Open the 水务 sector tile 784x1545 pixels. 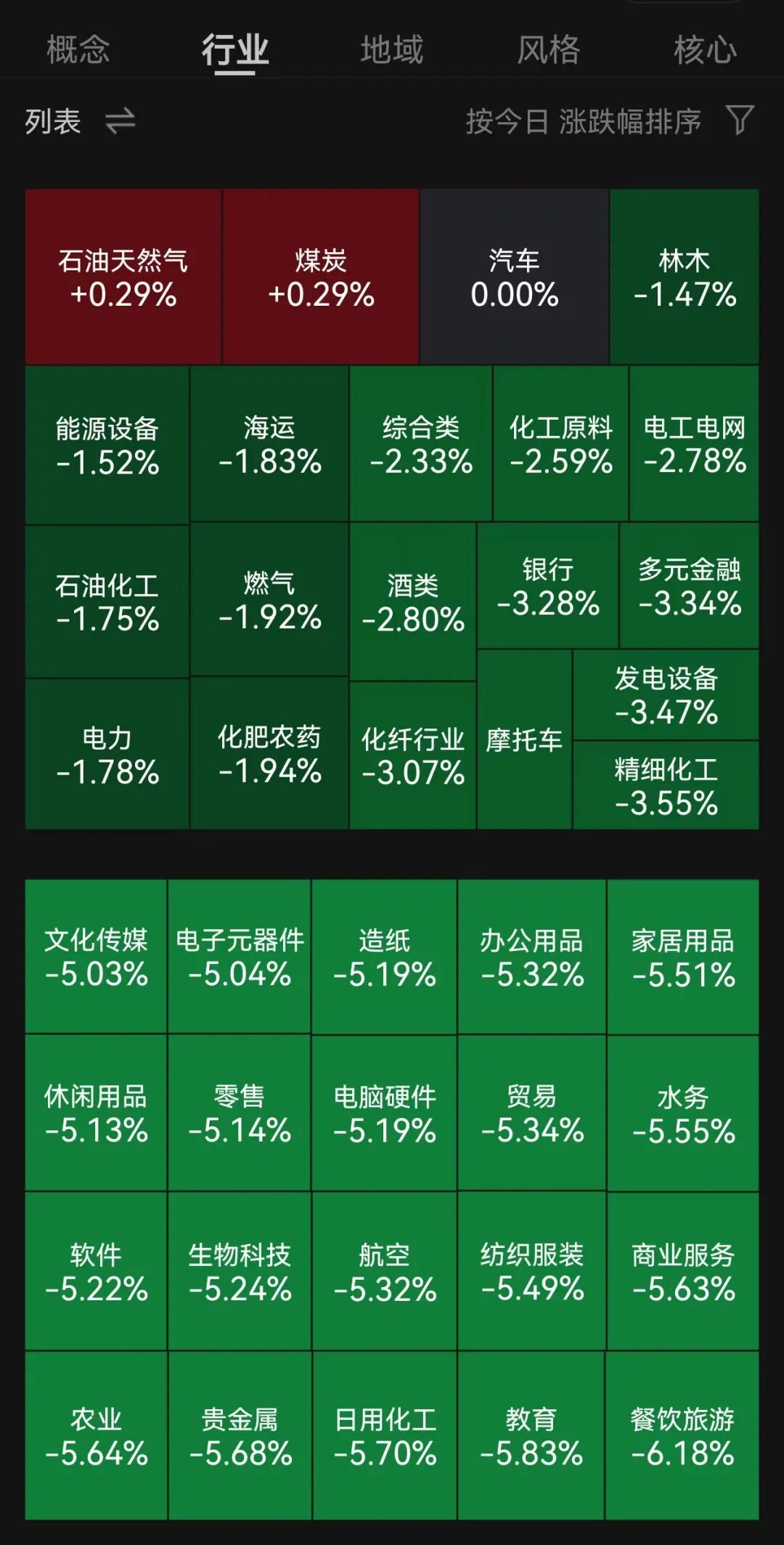pos(682,1114)
